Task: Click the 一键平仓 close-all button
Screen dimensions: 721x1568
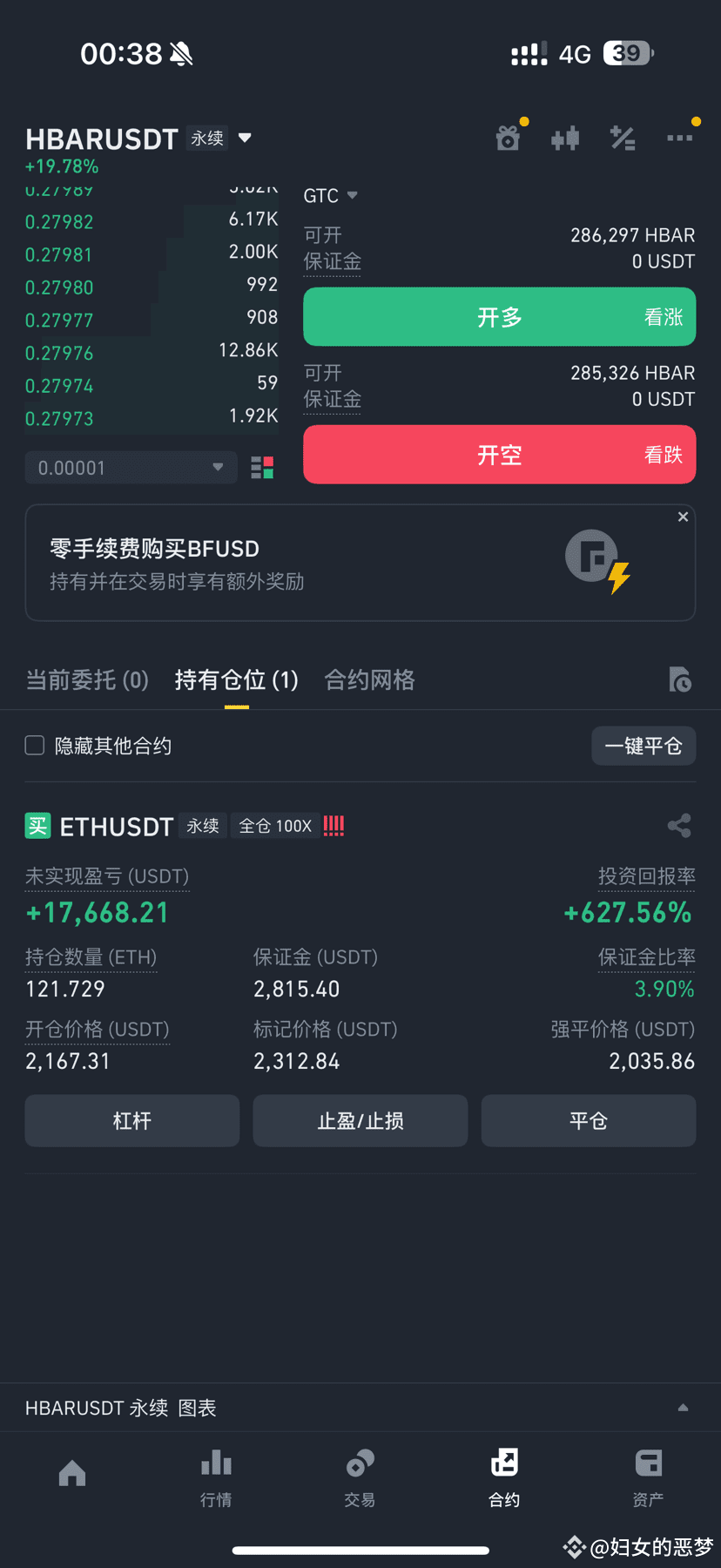Action: point(644,746)
